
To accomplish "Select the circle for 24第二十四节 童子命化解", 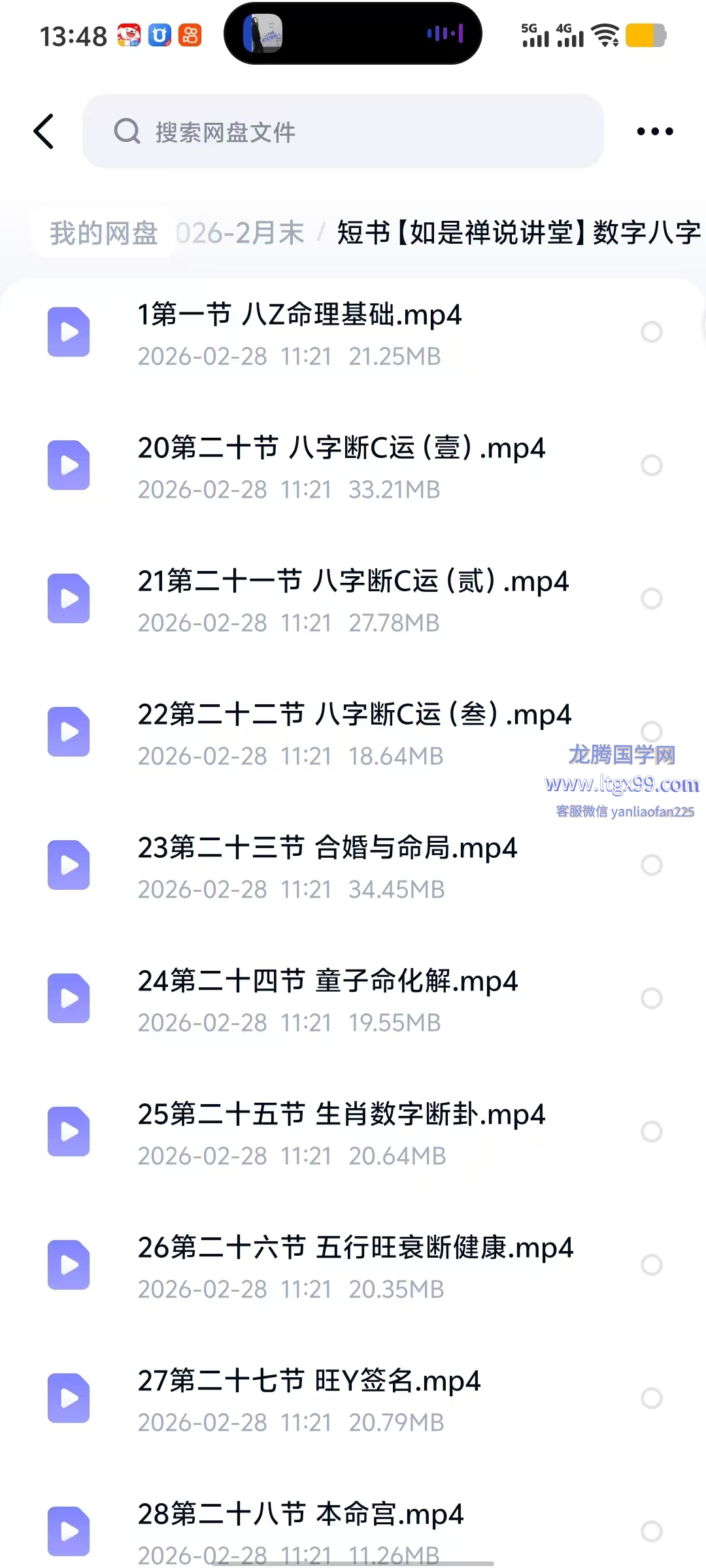I will click(x=651, y=998).
